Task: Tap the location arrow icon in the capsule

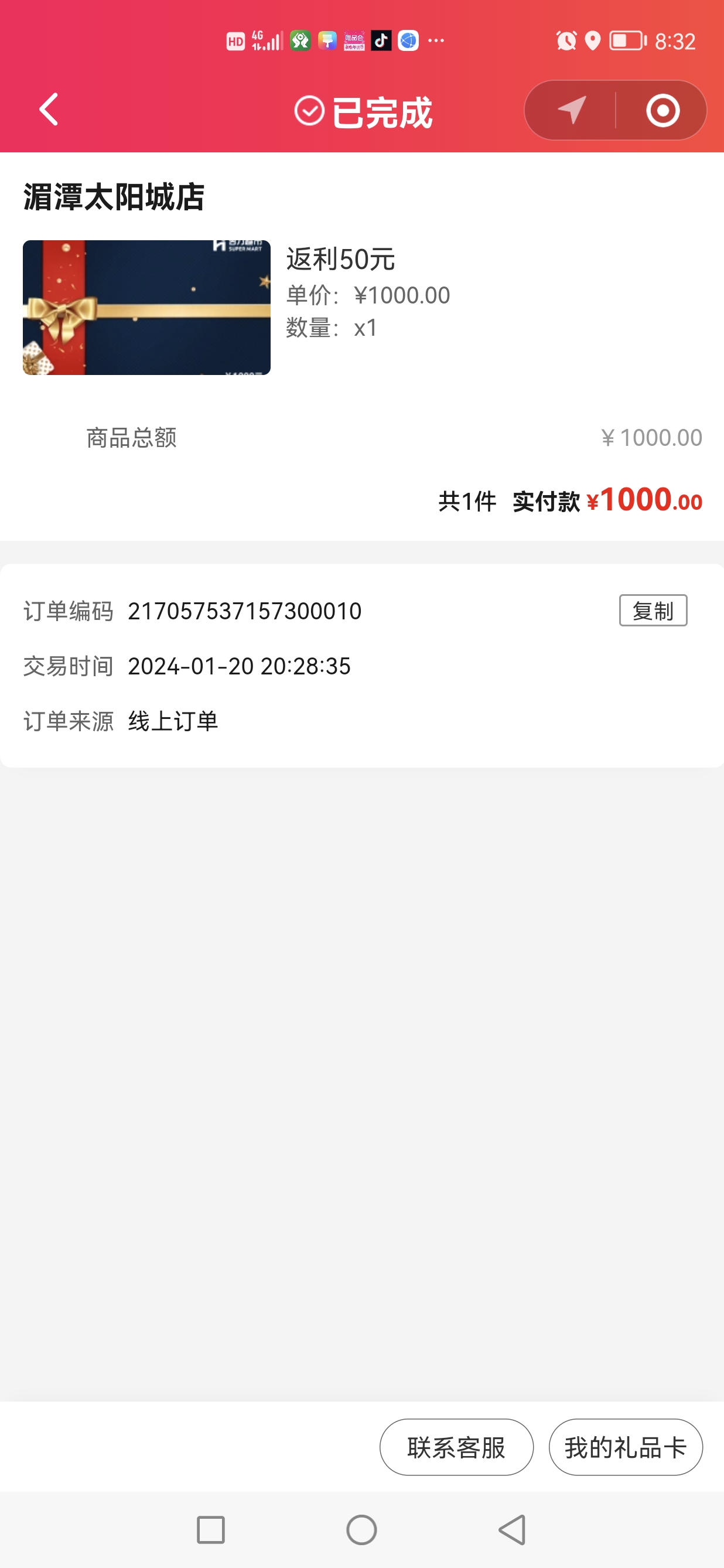Action: pos(571,110)
